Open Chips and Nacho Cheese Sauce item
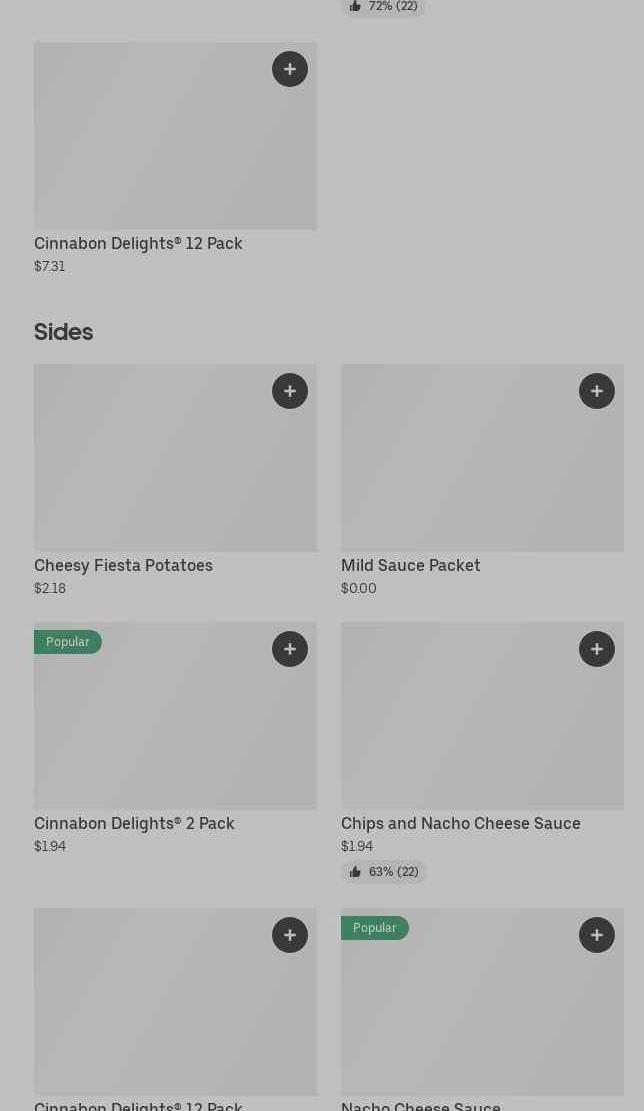This screenshot has height=1111, width=644. coord(482,752)
